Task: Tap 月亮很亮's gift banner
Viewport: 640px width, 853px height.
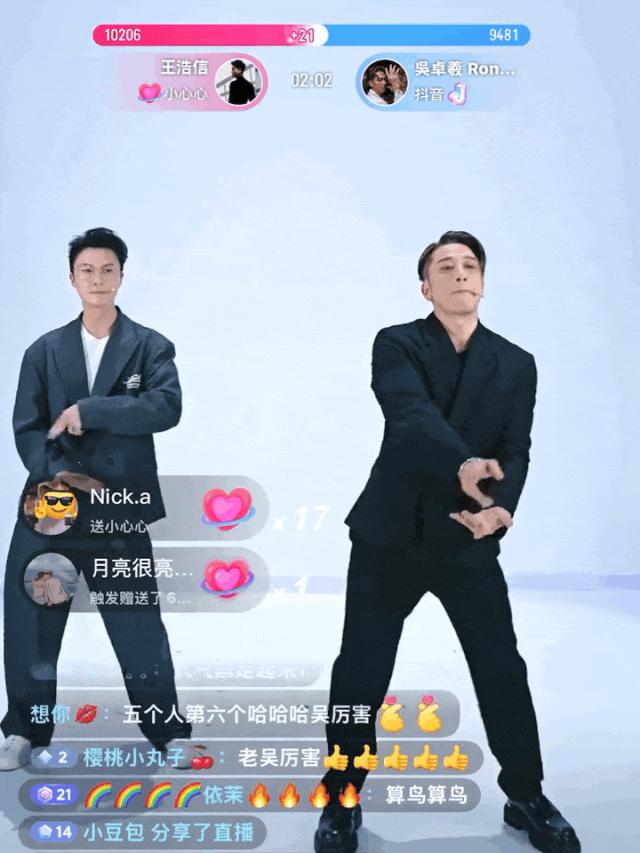Action: pyautogui.click(x=145, y=580)
